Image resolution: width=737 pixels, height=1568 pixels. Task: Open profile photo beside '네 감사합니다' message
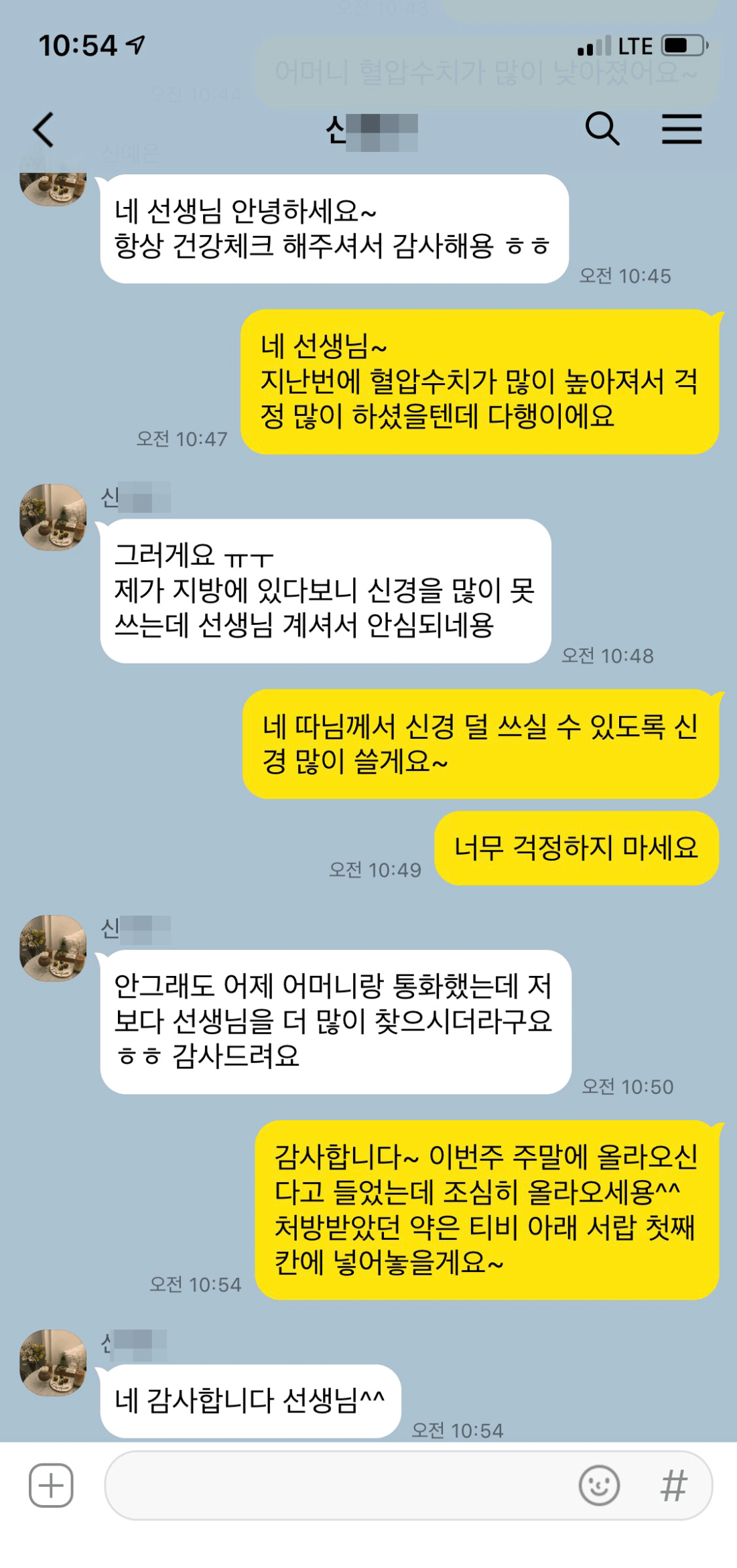pyautogui.click(x=53, y=1362)
